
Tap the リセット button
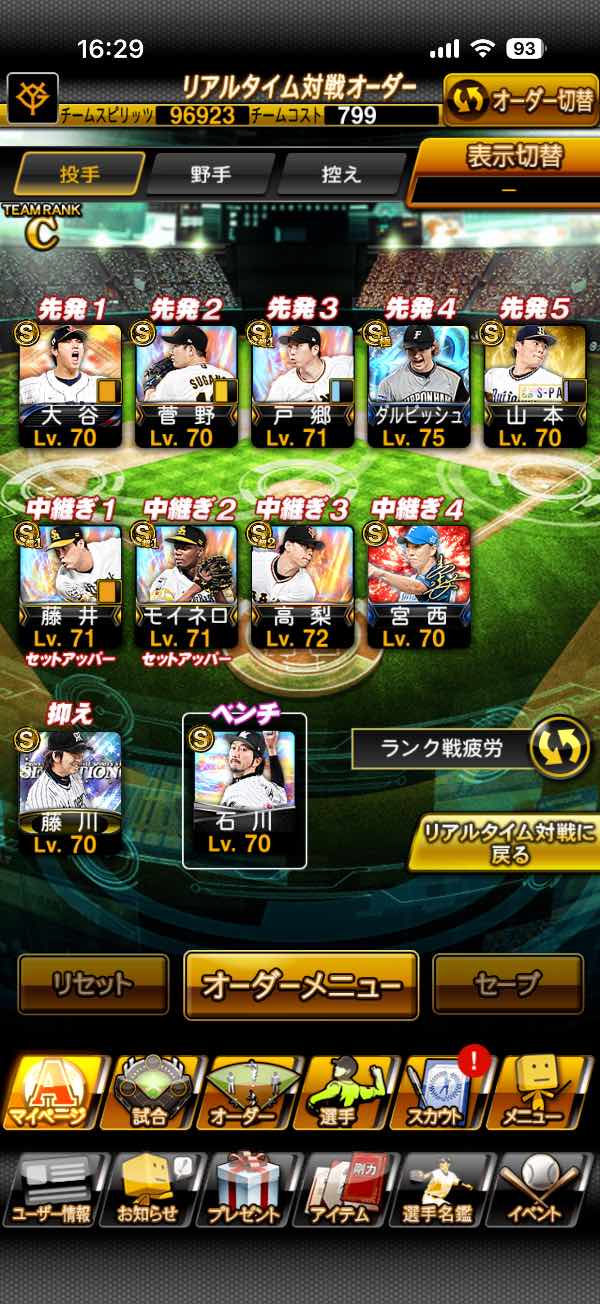[93, 984]
